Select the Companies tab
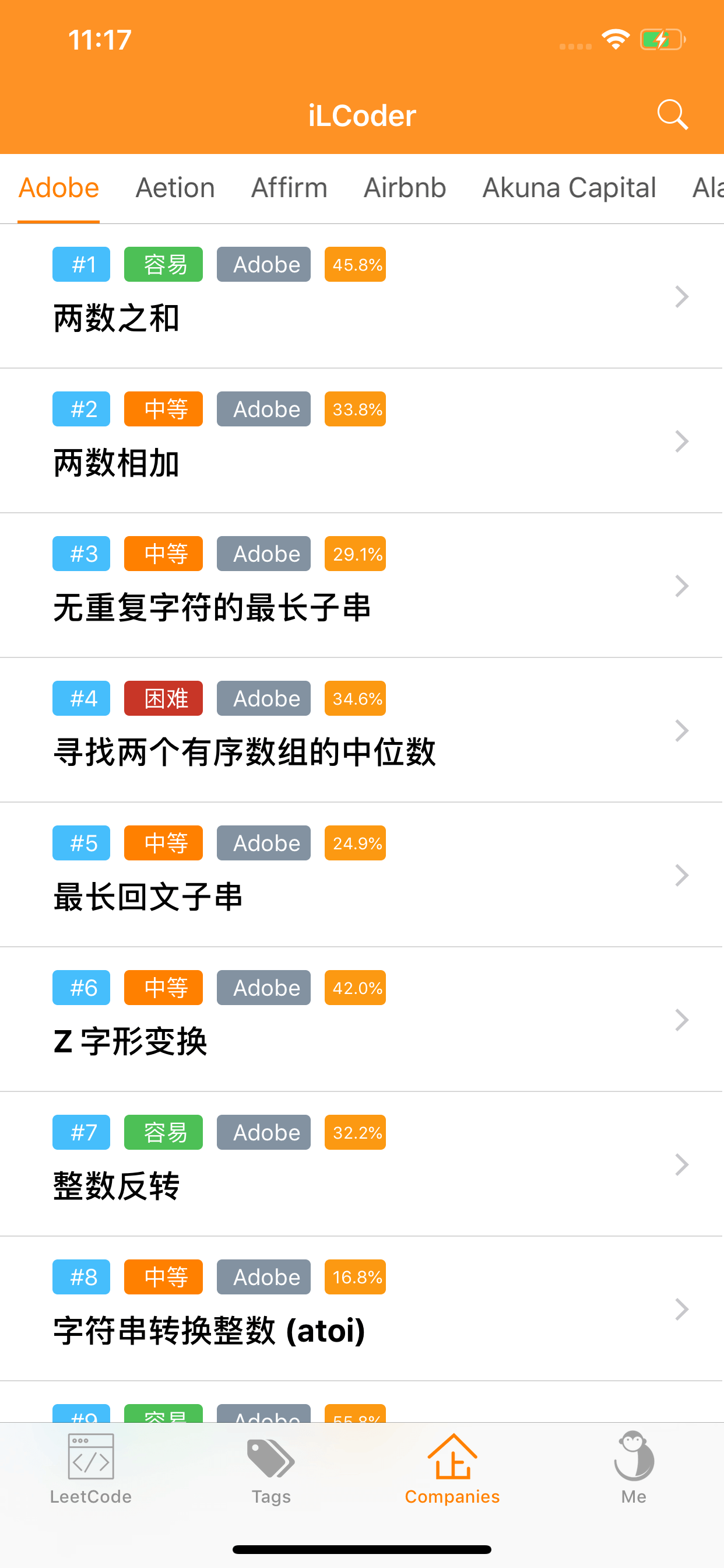 pos(452,1468)
